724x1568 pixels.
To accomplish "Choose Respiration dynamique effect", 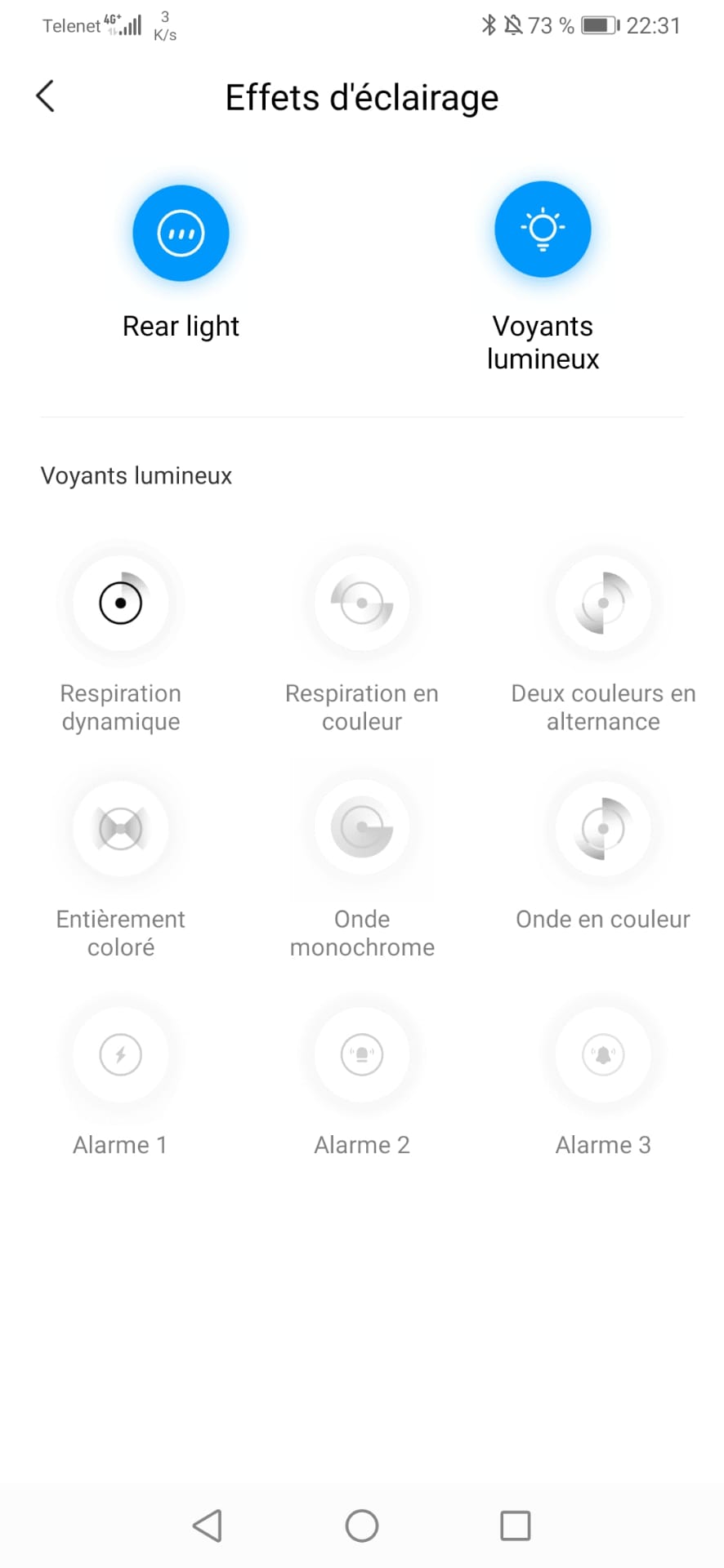I will [121, 604].
